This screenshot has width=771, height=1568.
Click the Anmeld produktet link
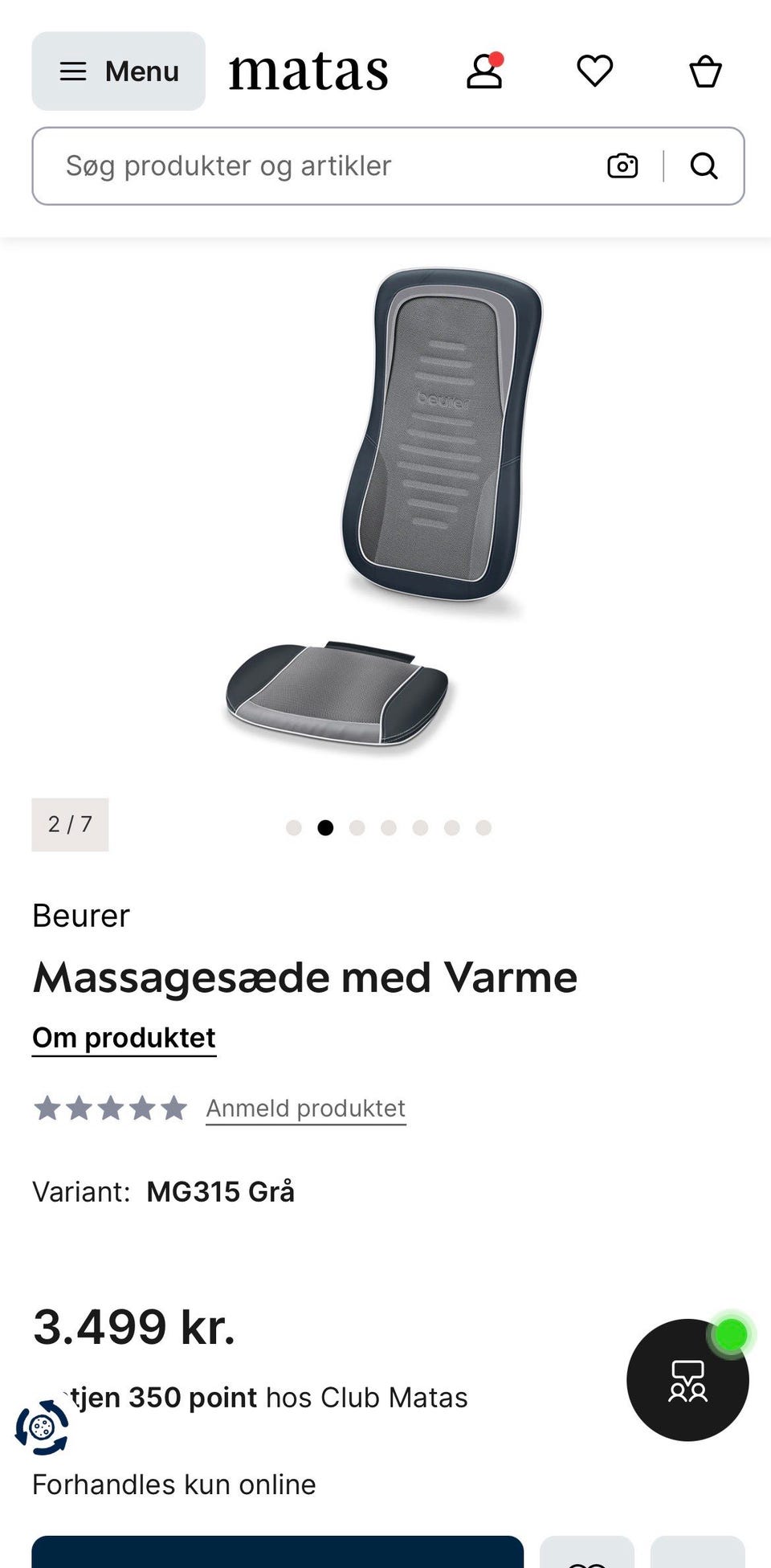click(305, 1109)
